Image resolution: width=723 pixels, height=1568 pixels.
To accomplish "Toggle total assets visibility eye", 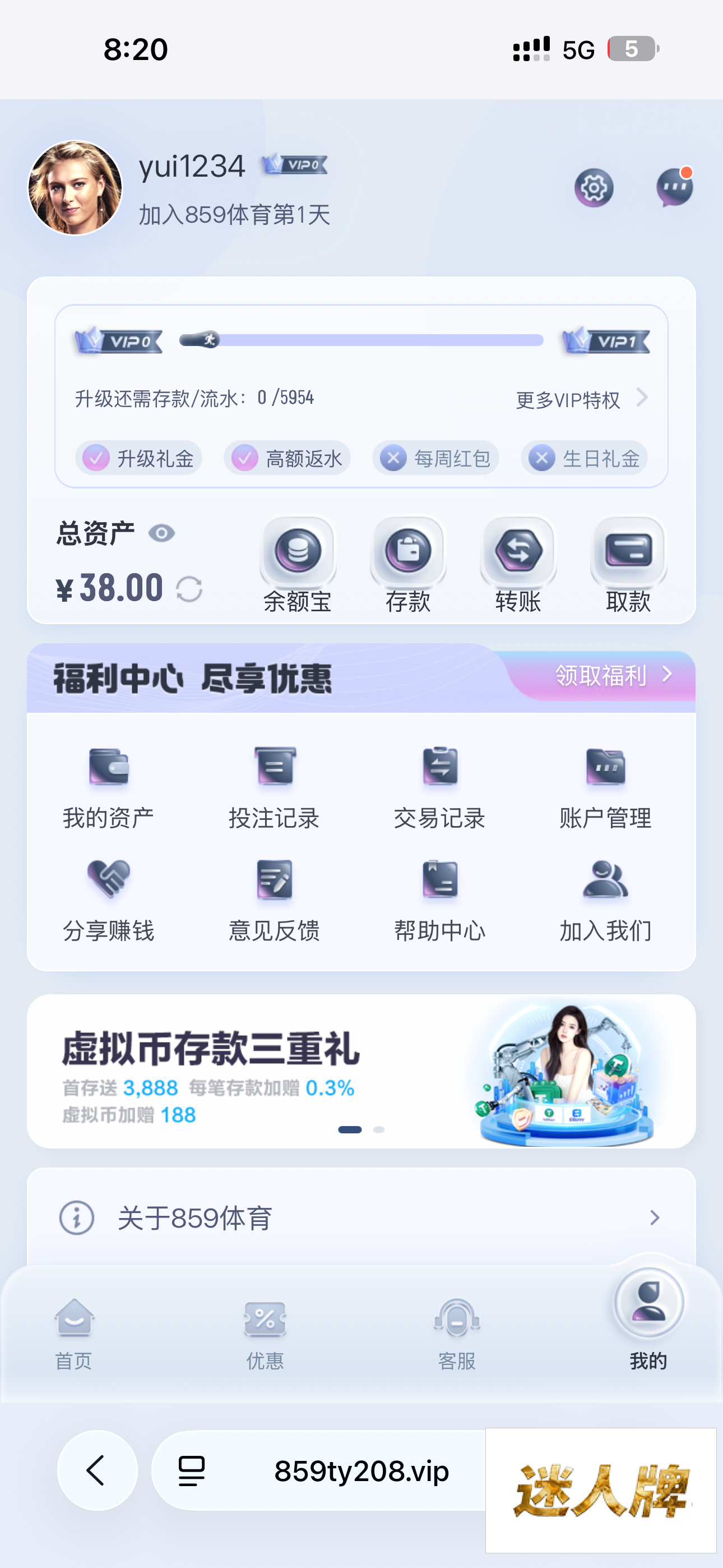I will 161,533.
